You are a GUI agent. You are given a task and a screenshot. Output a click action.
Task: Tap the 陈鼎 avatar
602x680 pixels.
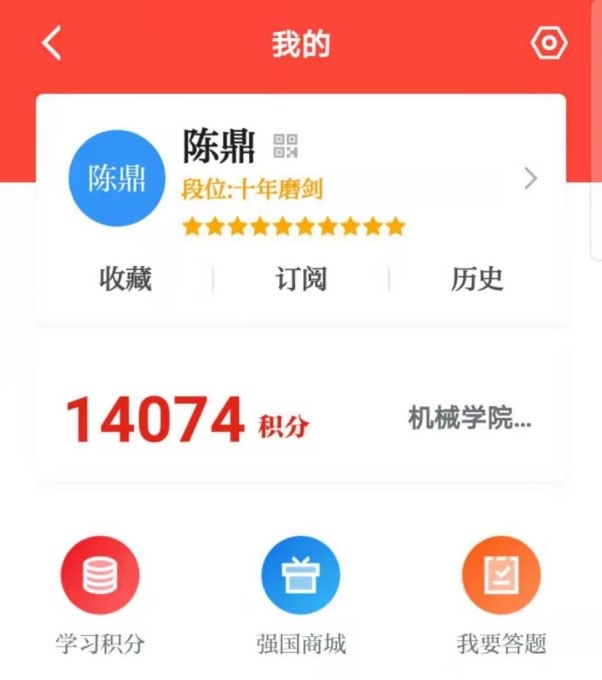117,179
